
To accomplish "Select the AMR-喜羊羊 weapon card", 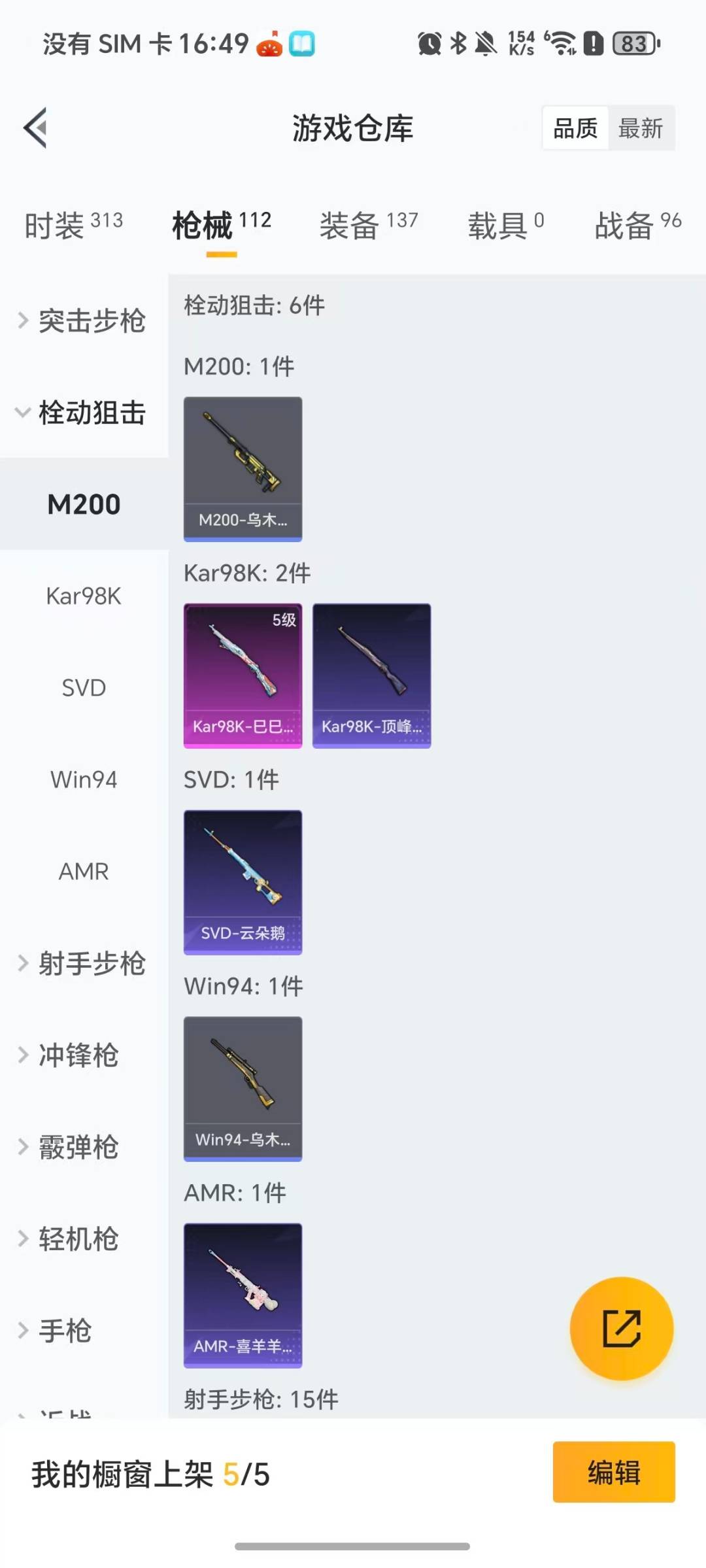I will [x=243, y=1295].
